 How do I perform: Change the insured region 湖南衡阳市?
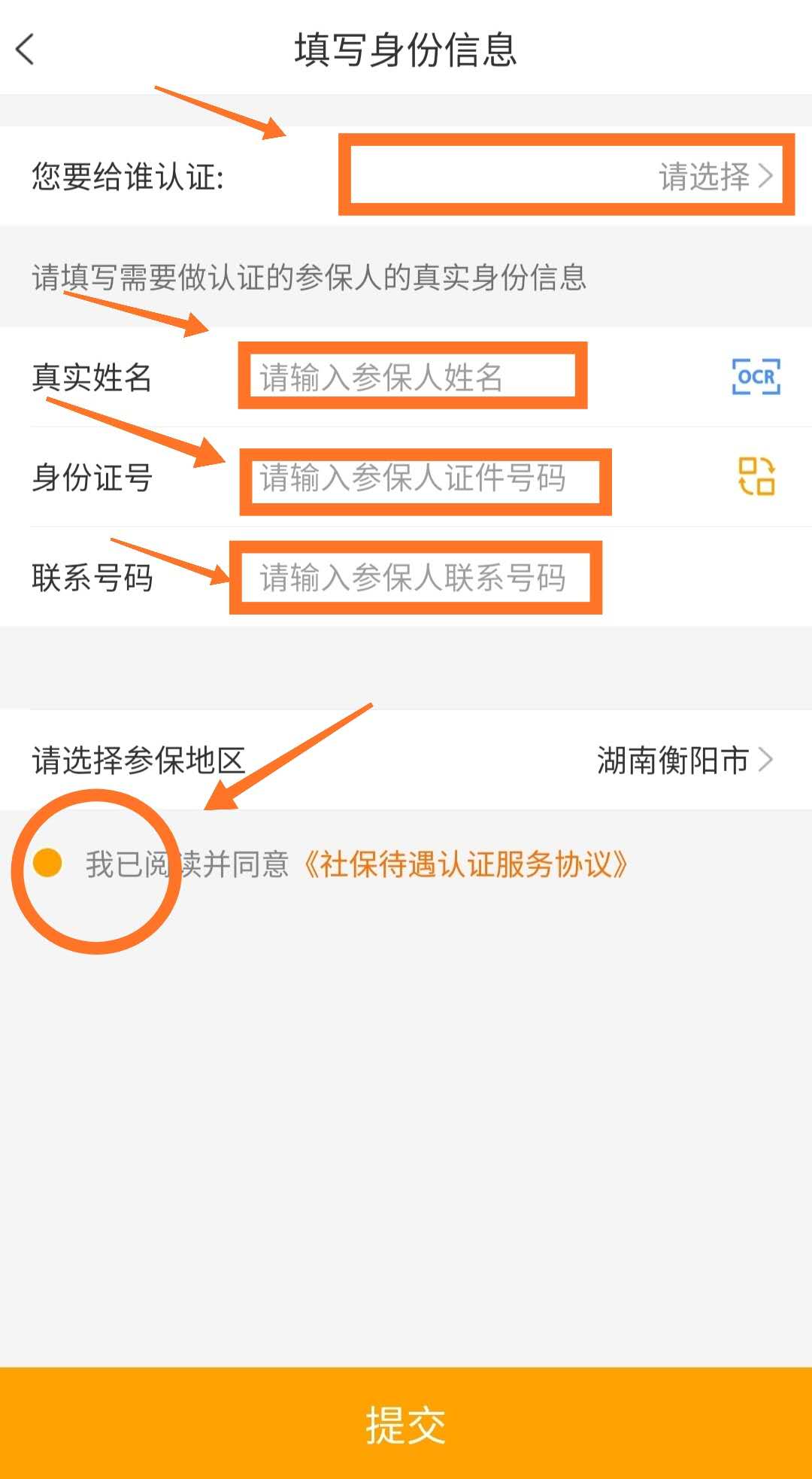(684, 760)
